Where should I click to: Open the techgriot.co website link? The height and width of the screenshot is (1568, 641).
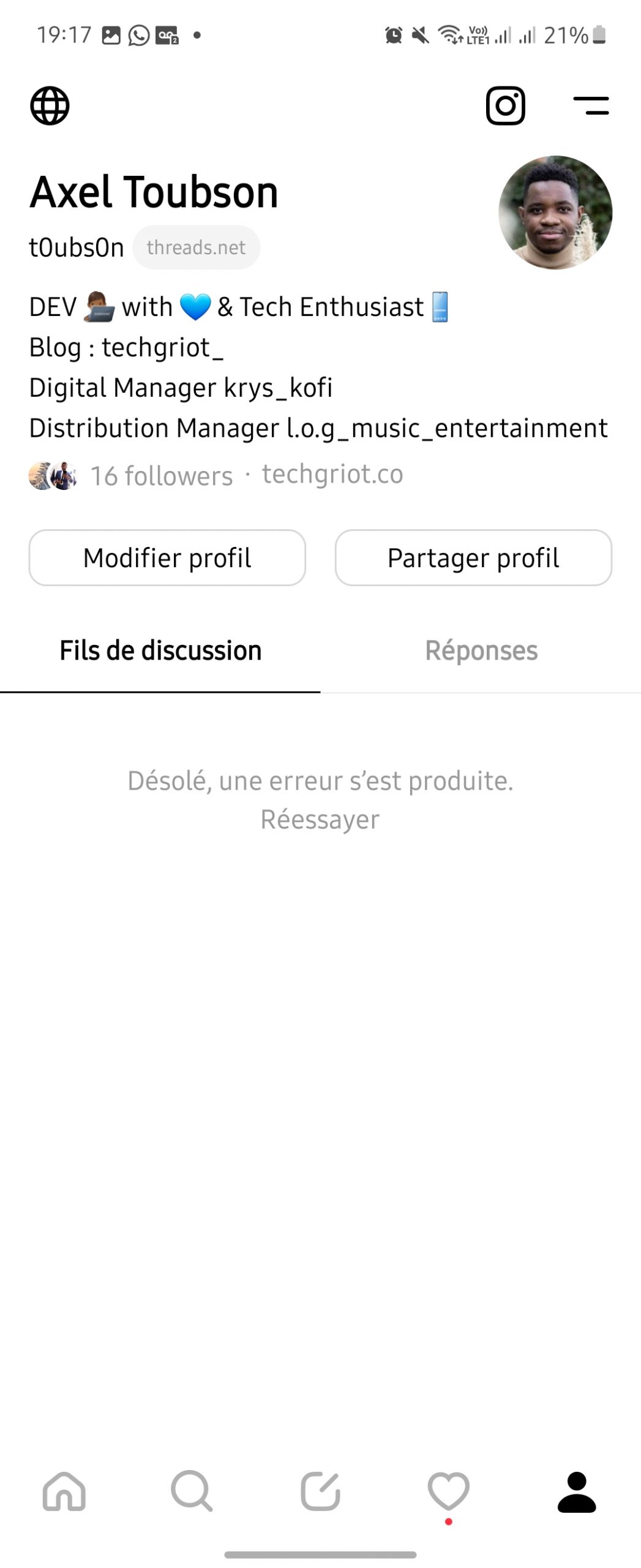[x=332, y=474]
